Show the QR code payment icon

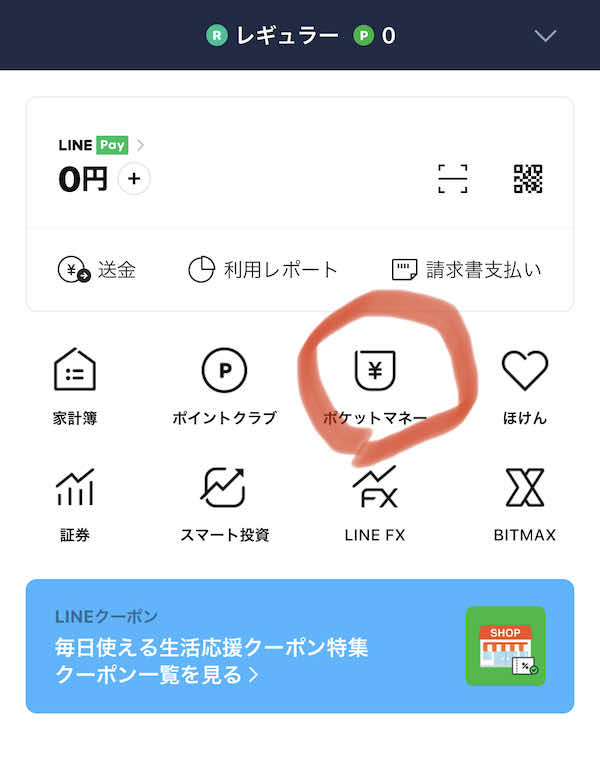pyautogui.click(x=528, y=178)
